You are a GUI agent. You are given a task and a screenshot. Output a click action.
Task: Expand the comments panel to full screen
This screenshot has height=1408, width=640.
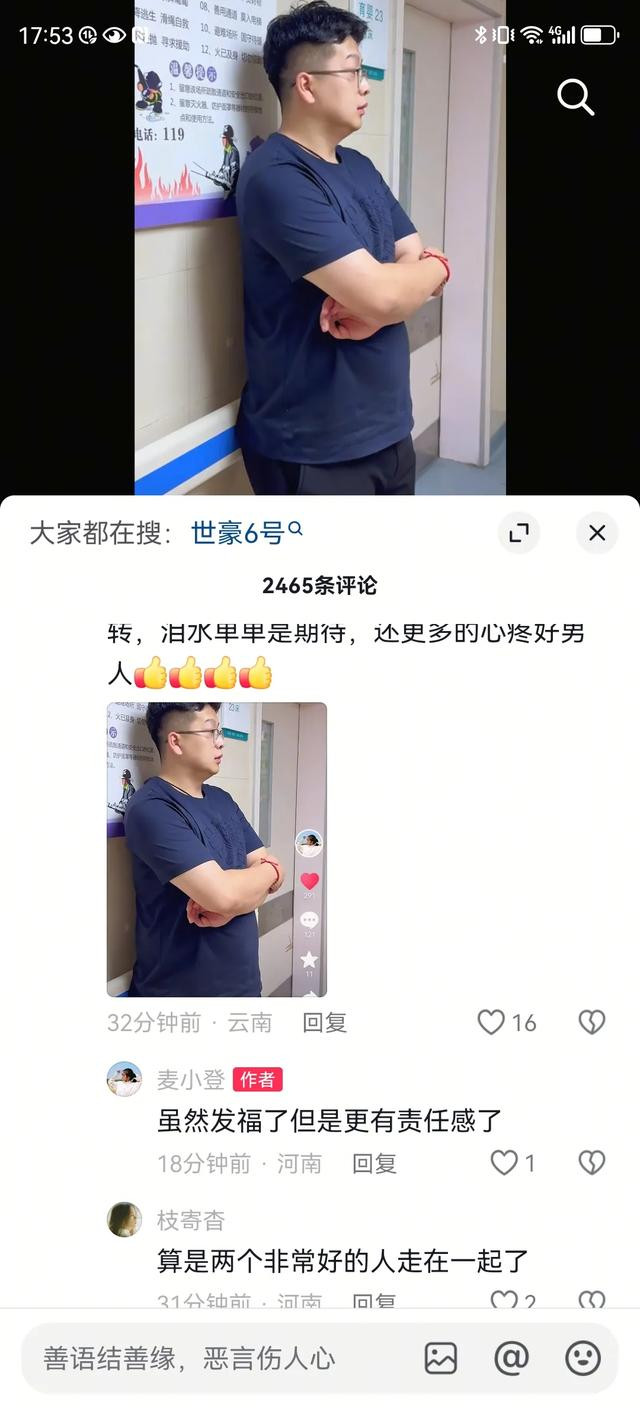coord(518,533)
